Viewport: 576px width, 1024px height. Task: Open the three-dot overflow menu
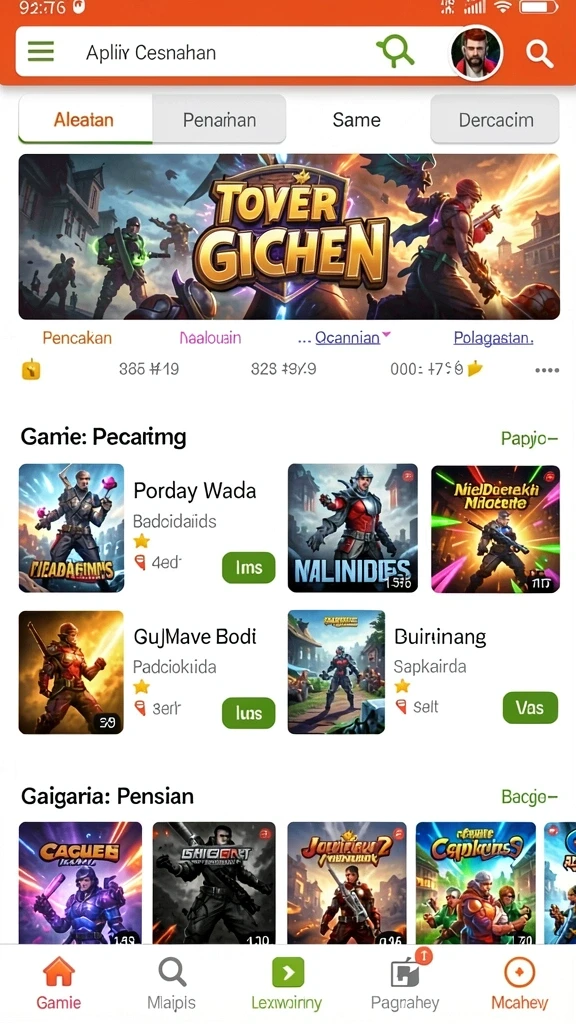[x=547, y=370]
